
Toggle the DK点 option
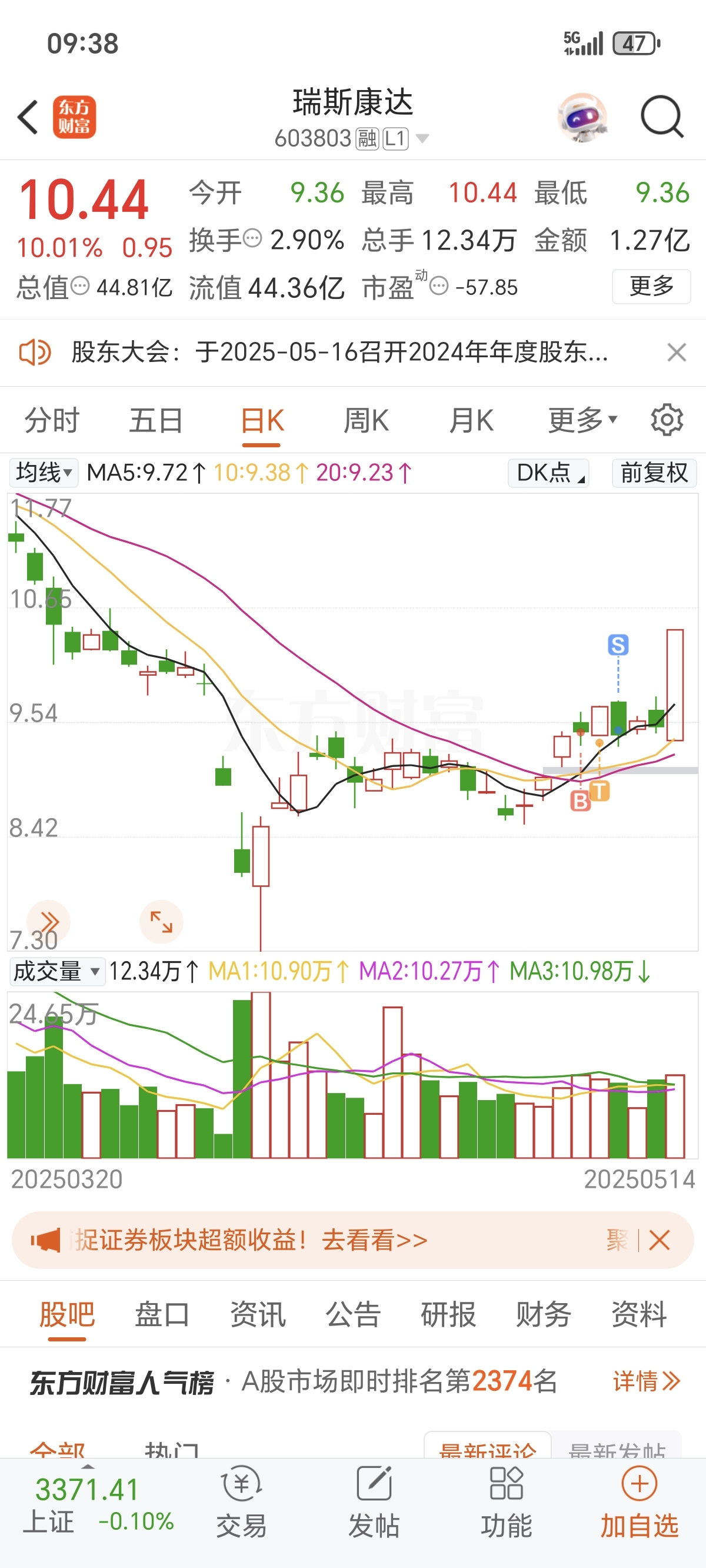[548, 473]
